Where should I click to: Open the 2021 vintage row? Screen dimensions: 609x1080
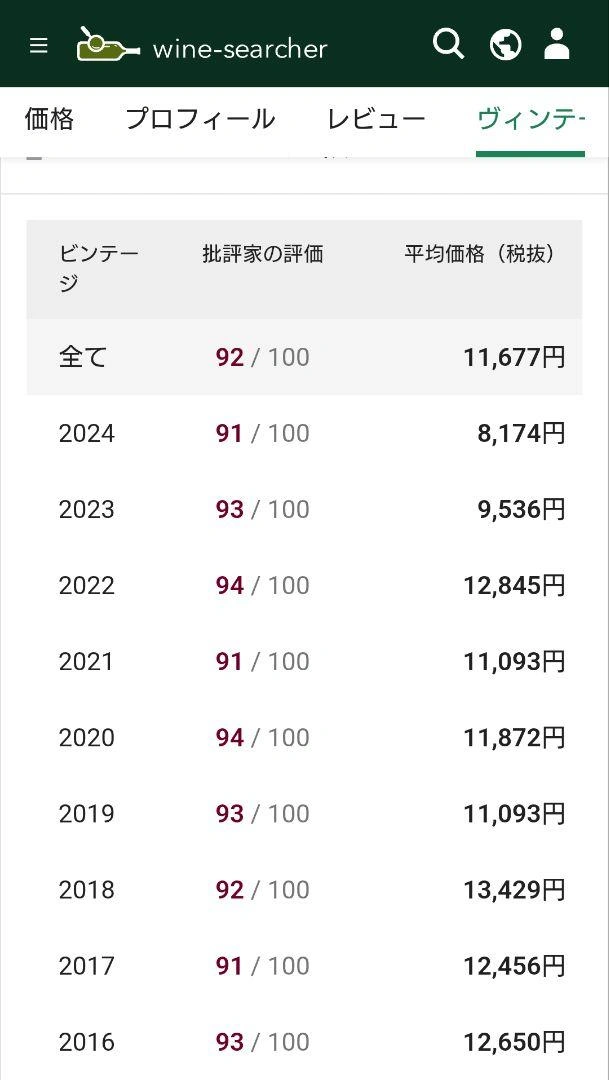[x=304, y=661]
